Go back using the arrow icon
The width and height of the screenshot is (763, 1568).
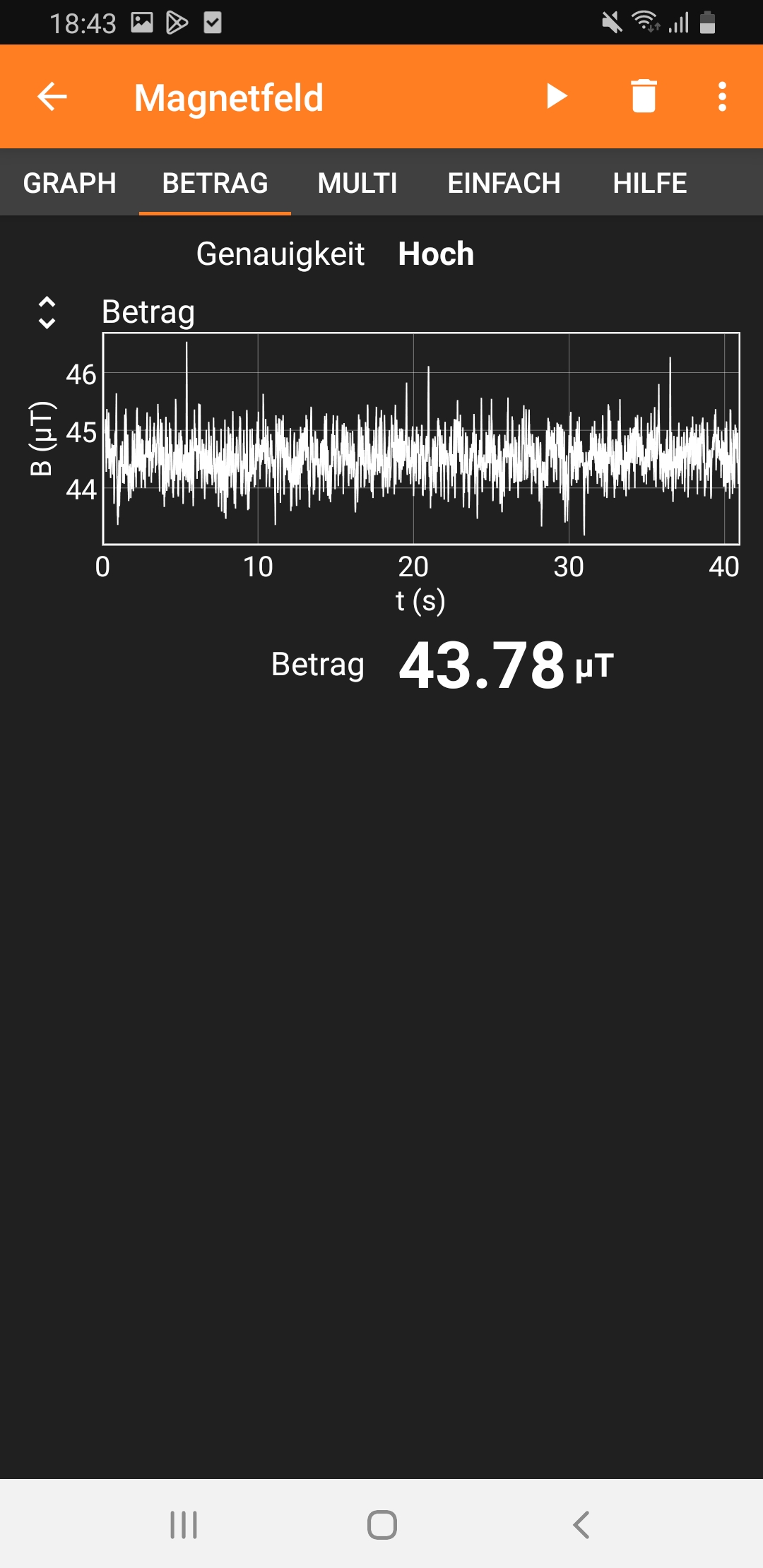tap(52, 97)
